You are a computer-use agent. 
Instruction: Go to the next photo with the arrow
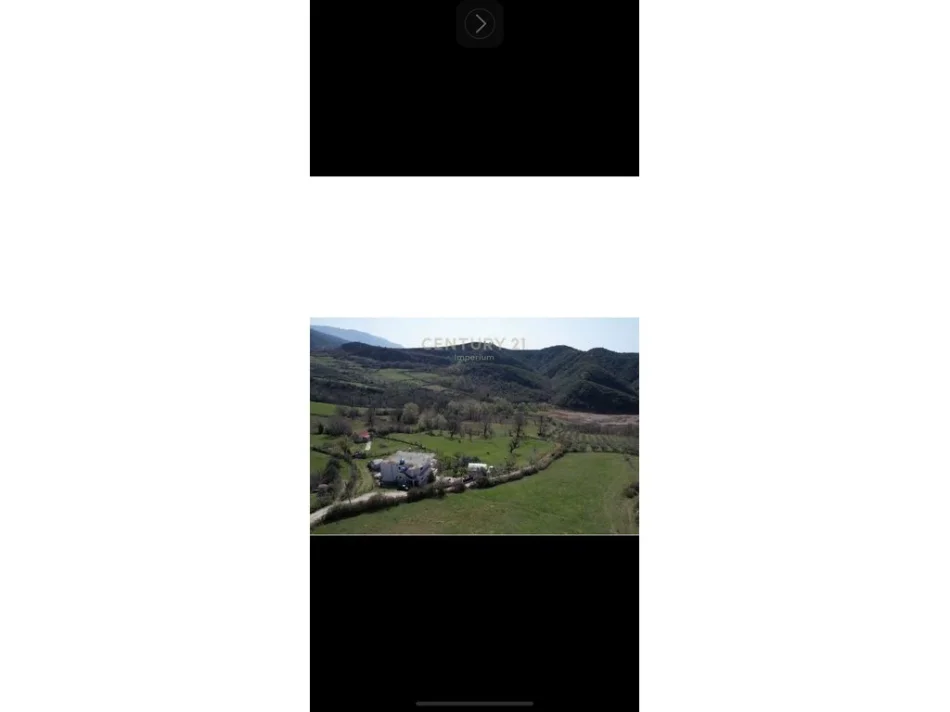point(479,23)
